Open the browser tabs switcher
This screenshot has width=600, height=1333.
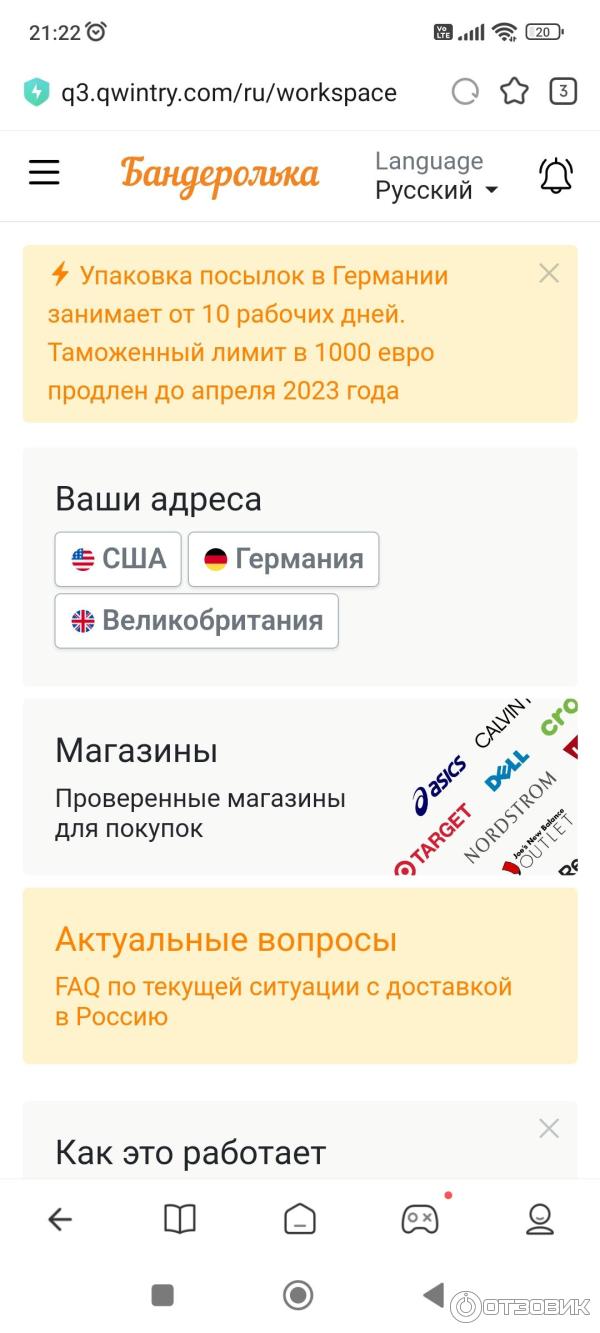563,92
